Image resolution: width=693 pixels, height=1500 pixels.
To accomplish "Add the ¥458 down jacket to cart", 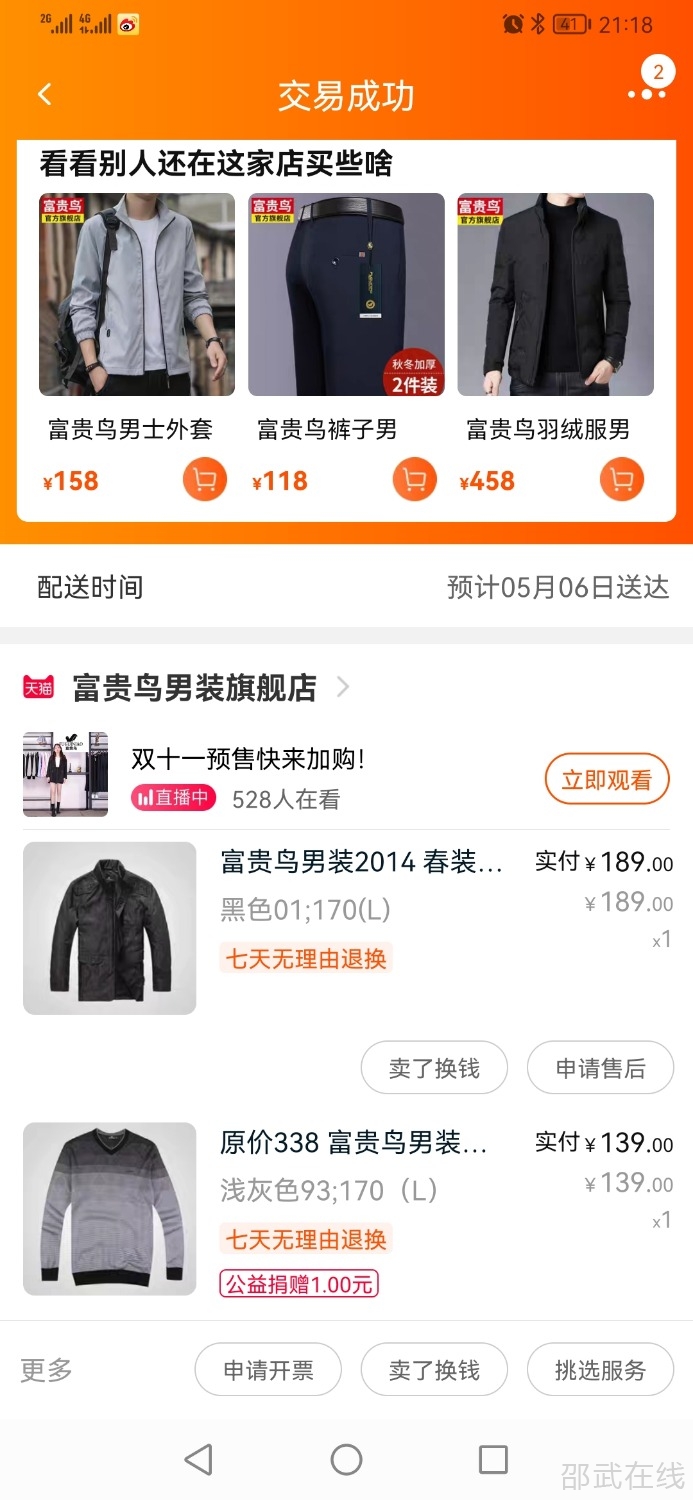I will 622,481.
